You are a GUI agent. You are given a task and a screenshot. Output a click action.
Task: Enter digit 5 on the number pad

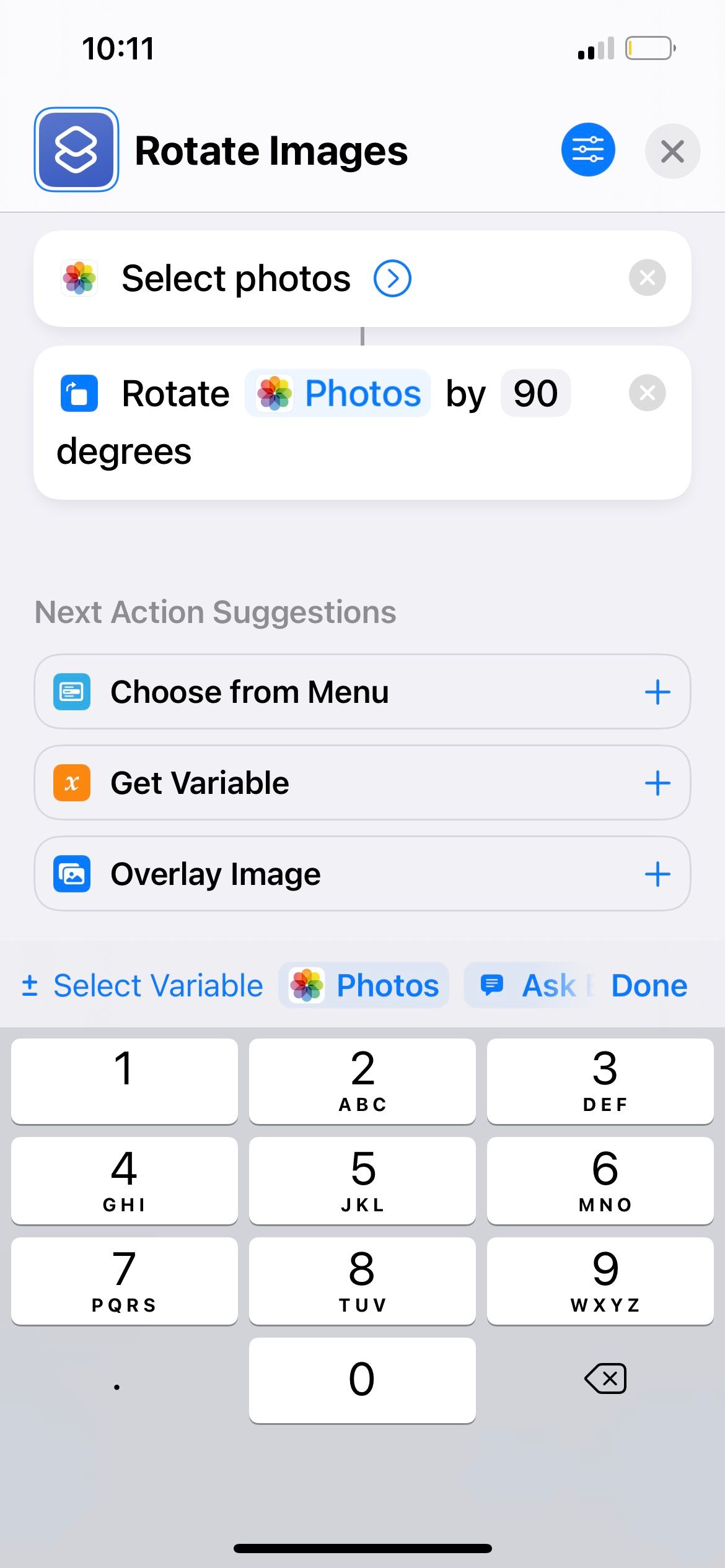tap(362, 1180)
